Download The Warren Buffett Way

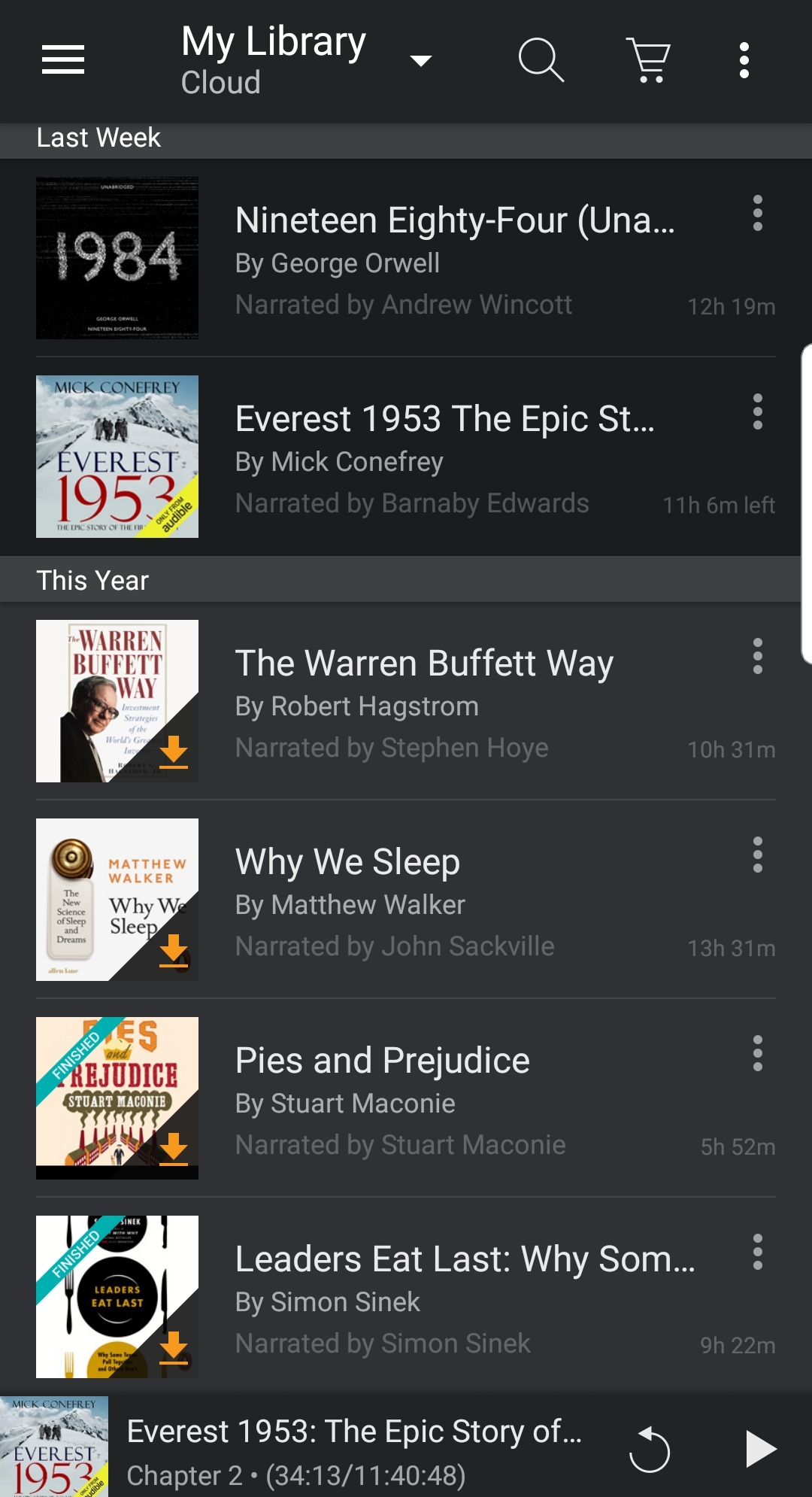[174, 751]
